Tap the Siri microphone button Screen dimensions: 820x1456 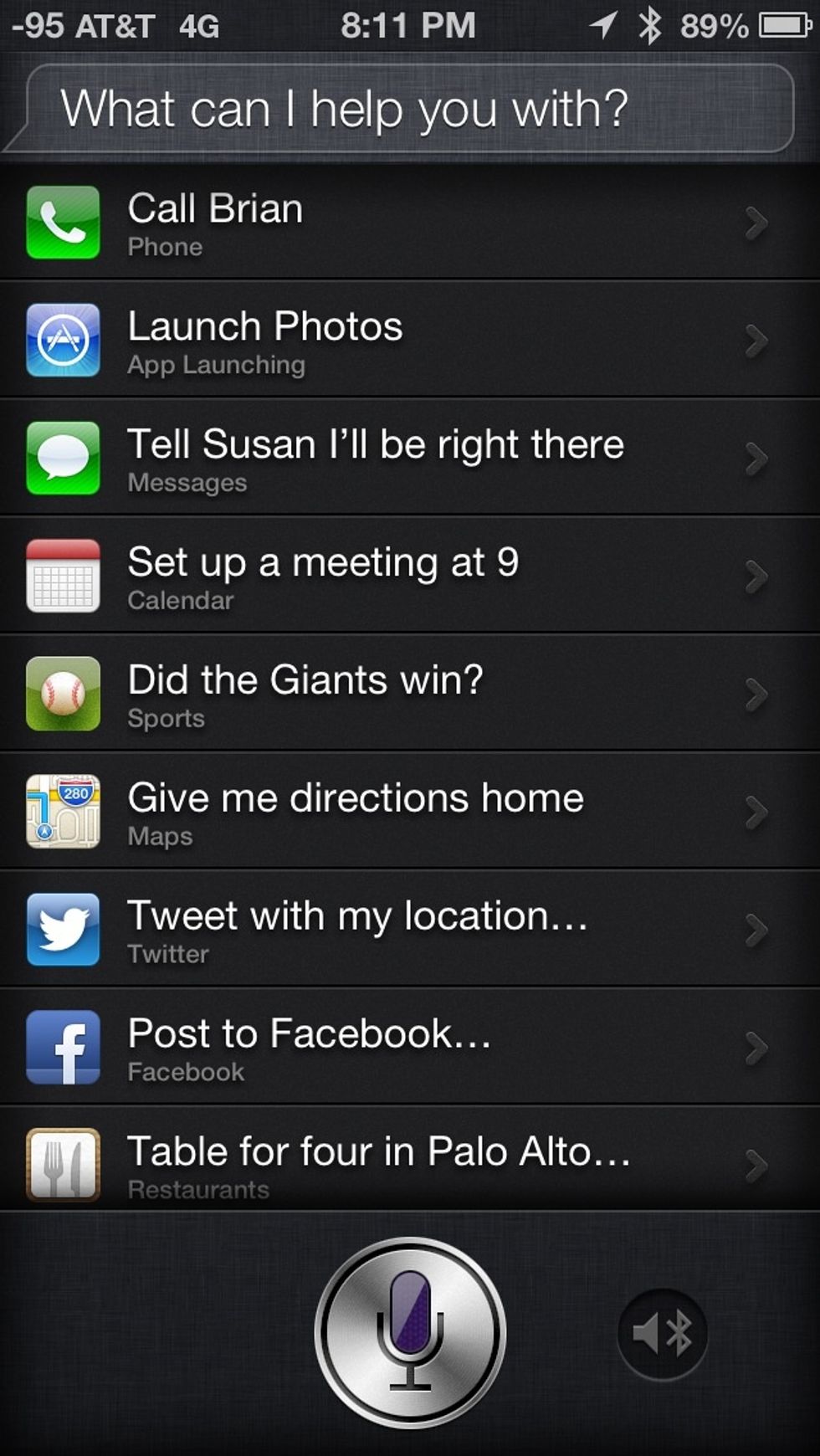(410, 1332)
